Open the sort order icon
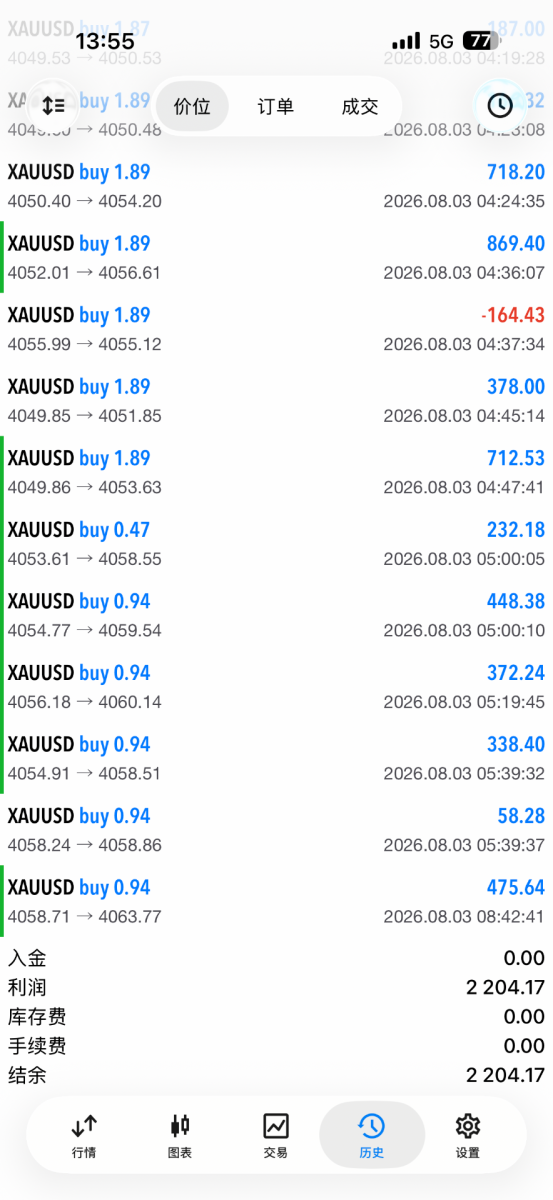 pos(53,105)
